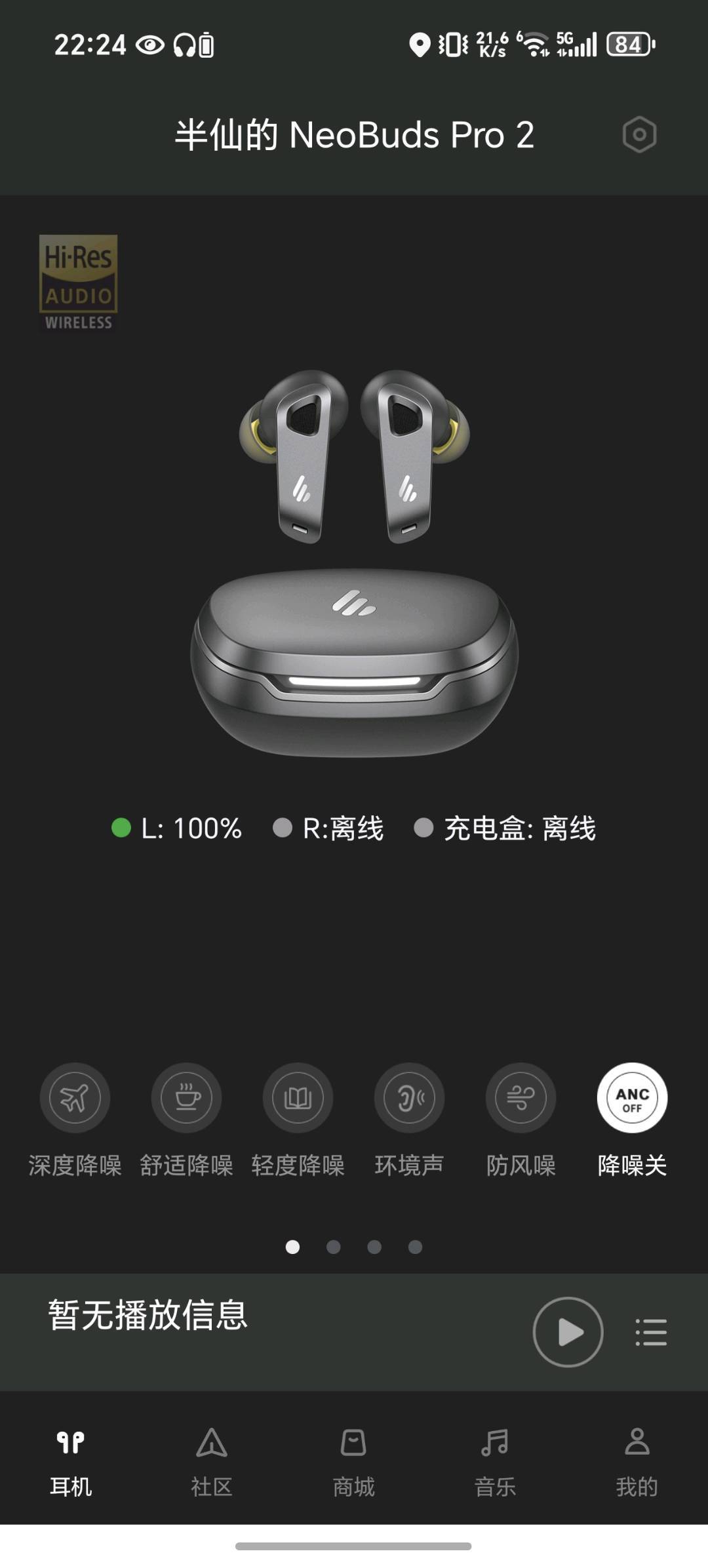Select 舒适降噪 mode

[x=186, y=1097]
